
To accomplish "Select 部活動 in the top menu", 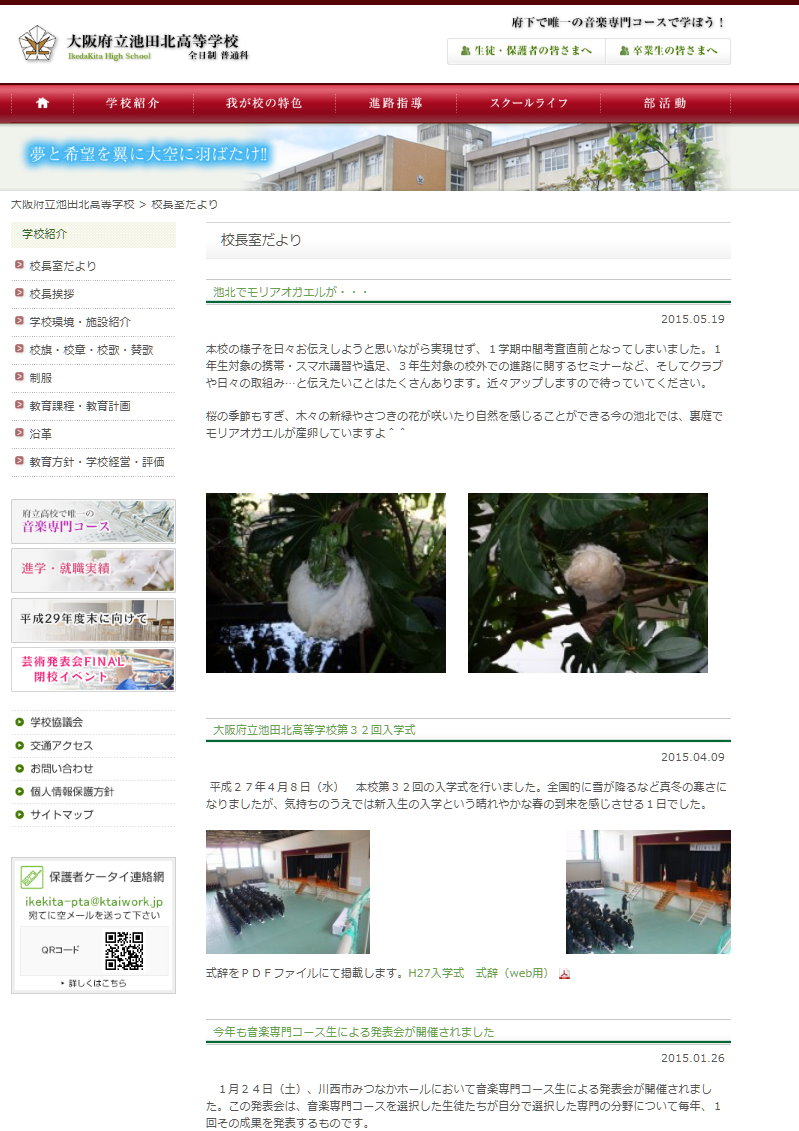I will coord(665,103).
